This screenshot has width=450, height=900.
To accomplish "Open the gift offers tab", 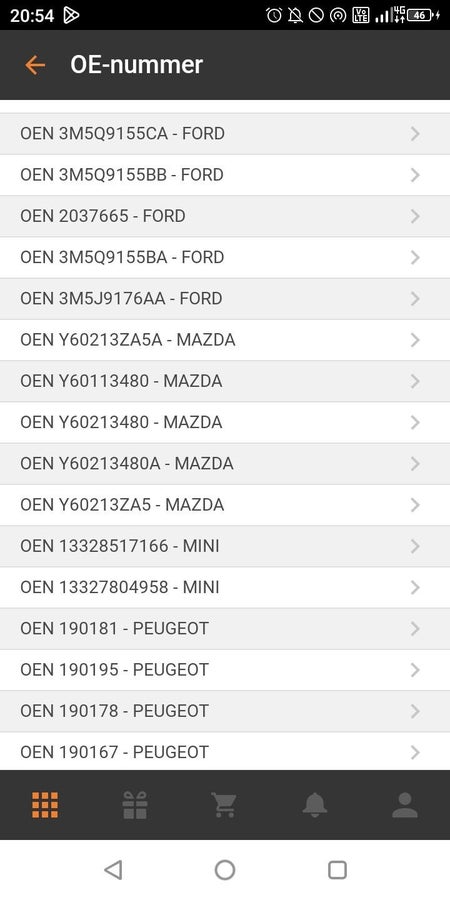I will click(135, 805).
